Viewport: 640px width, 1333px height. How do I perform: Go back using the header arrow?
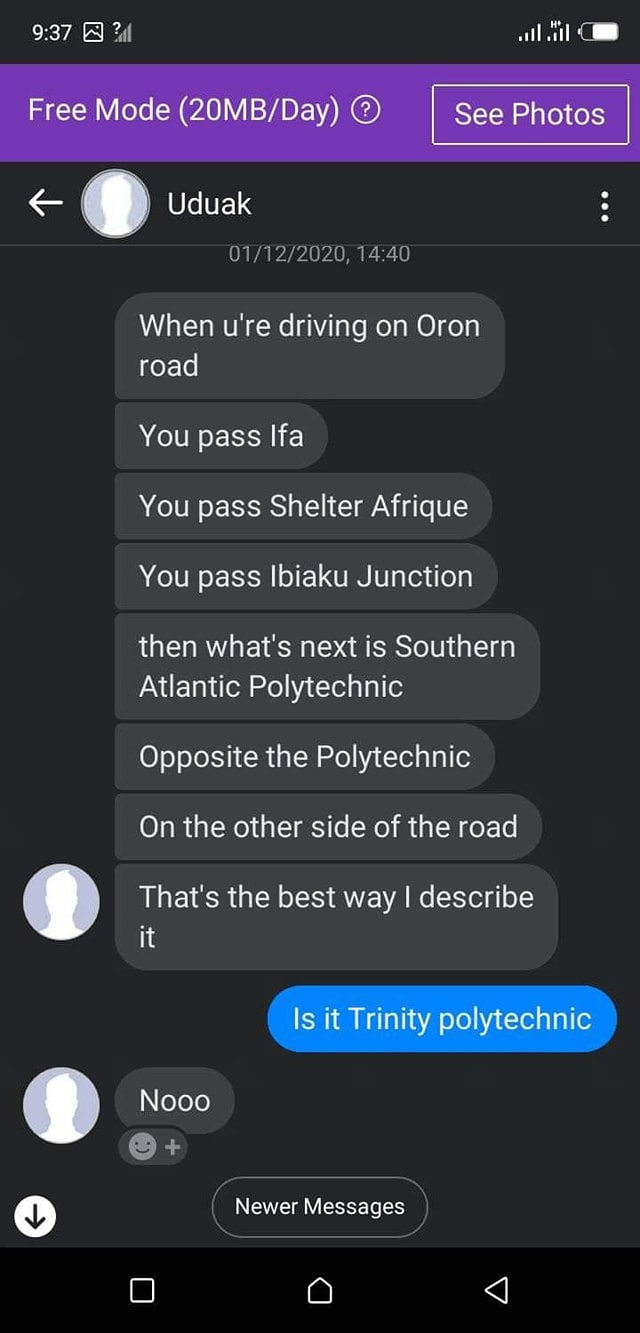[x=45, y=203]
